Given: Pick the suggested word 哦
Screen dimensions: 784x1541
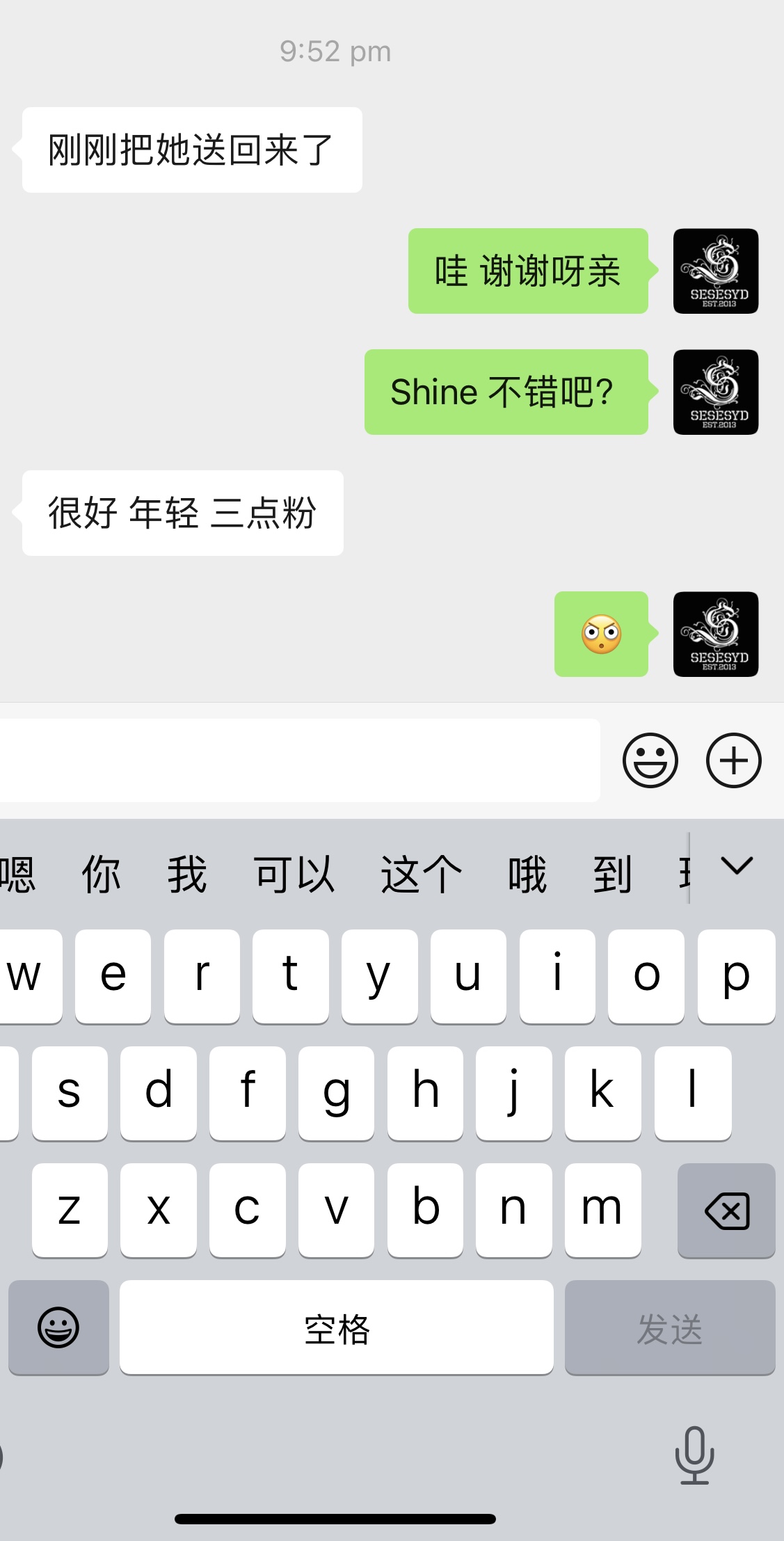Looking at the screenshot, I should 527,874.
